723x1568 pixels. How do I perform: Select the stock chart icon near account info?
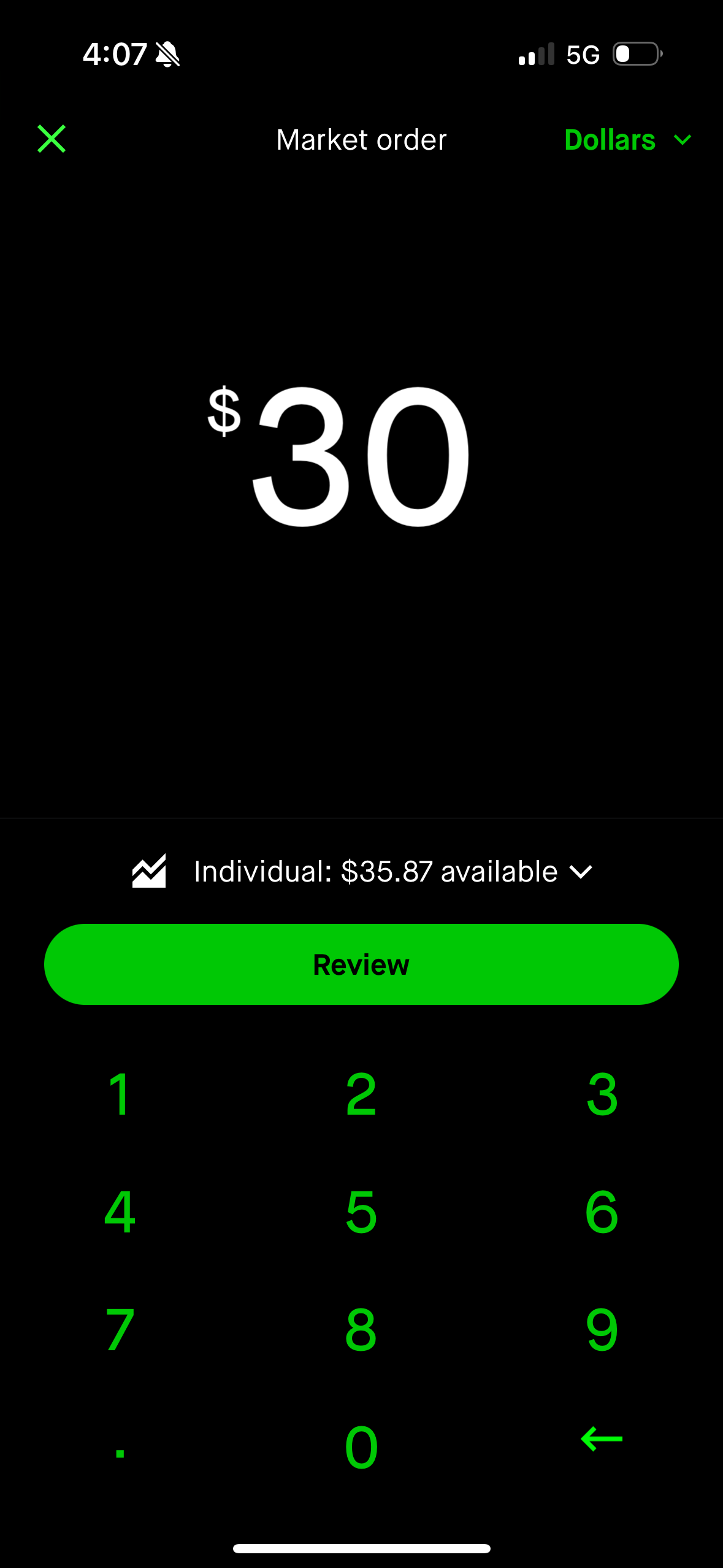(149, 870)
